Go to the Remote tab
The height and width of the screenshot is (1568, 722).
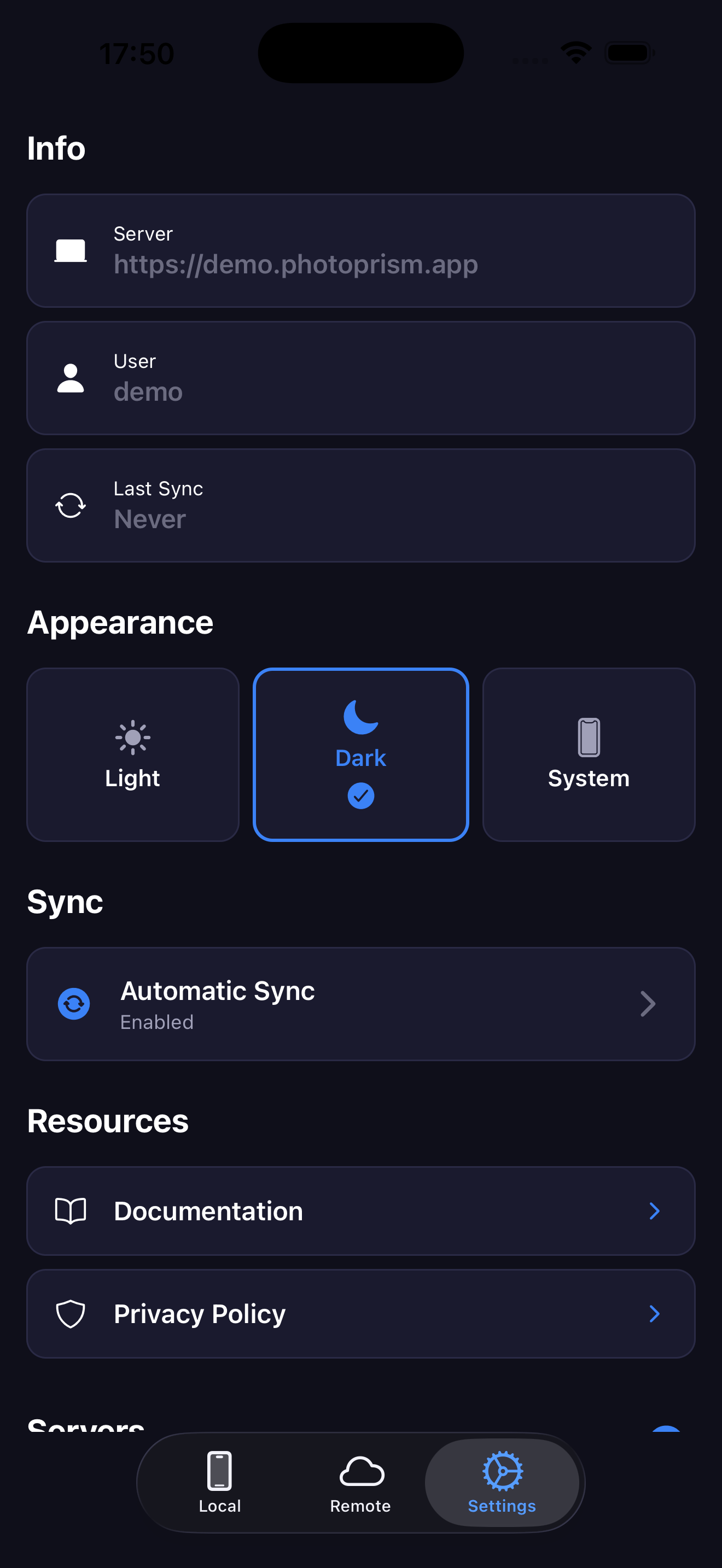click(x=360, y=1483)
